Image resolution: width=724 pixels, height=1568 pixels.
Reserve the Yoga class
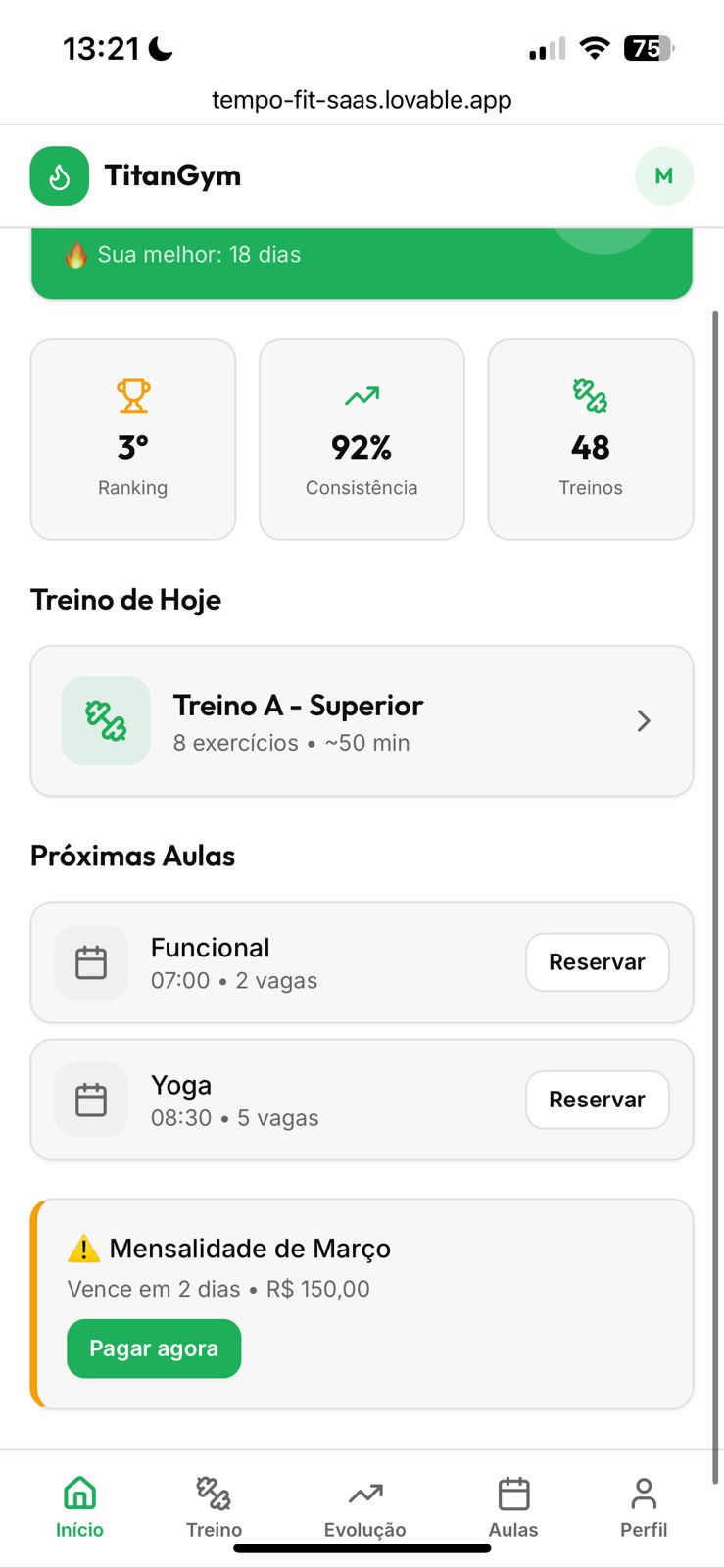pos(597,1100)
